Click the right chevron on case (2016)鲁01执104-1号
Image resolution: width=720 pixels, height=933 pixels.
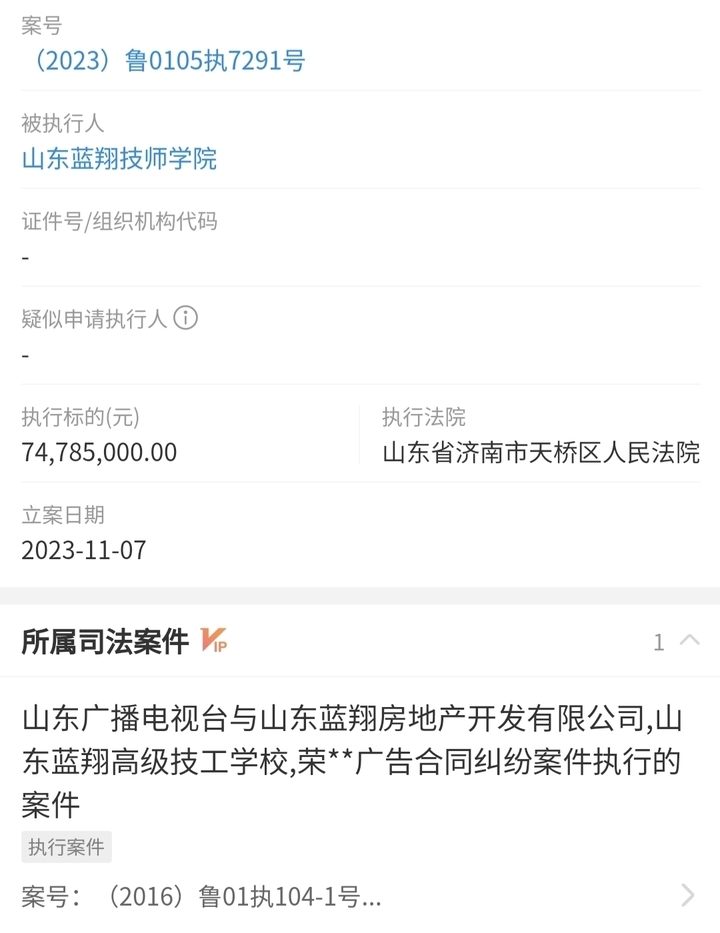686,897
